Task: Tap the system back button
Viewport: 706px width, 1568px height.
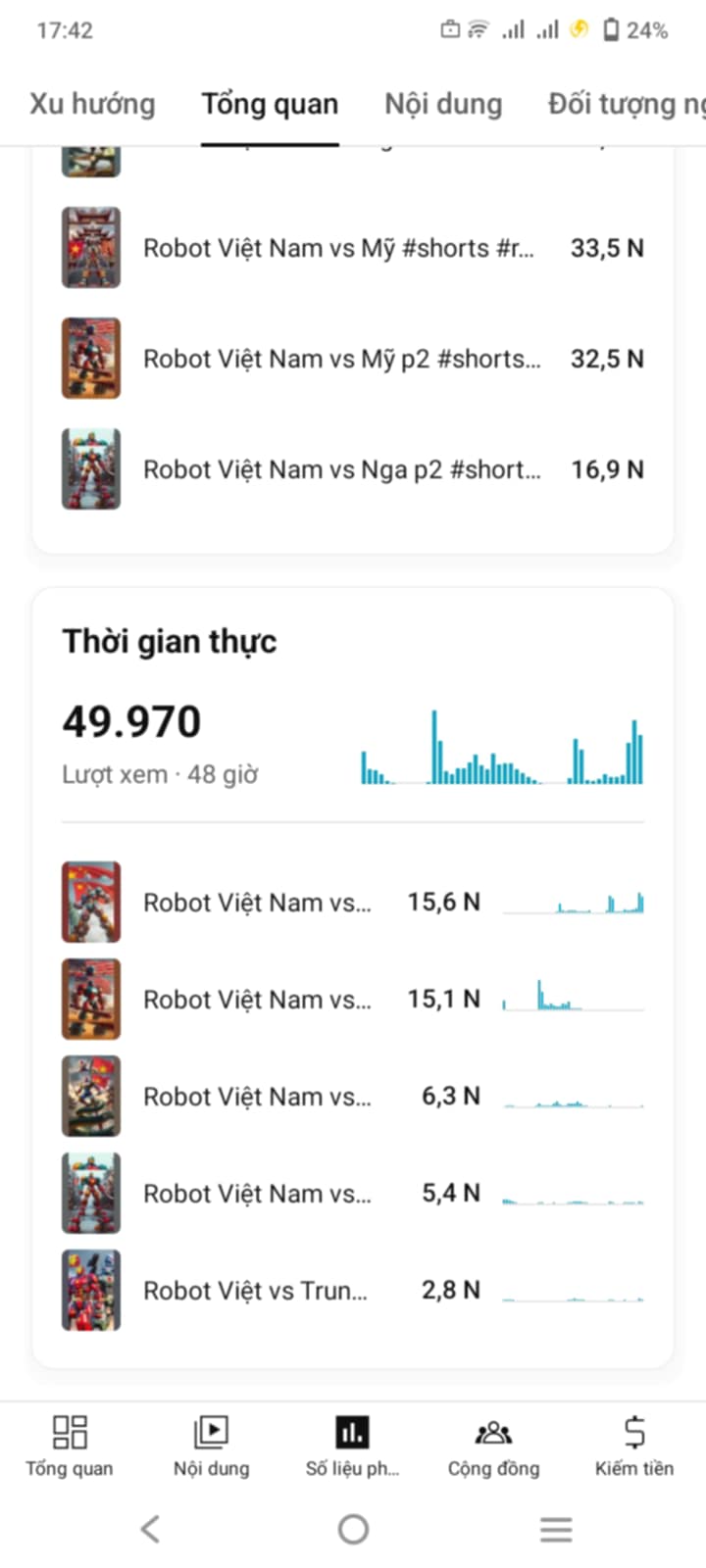Action: (150, 1529)
